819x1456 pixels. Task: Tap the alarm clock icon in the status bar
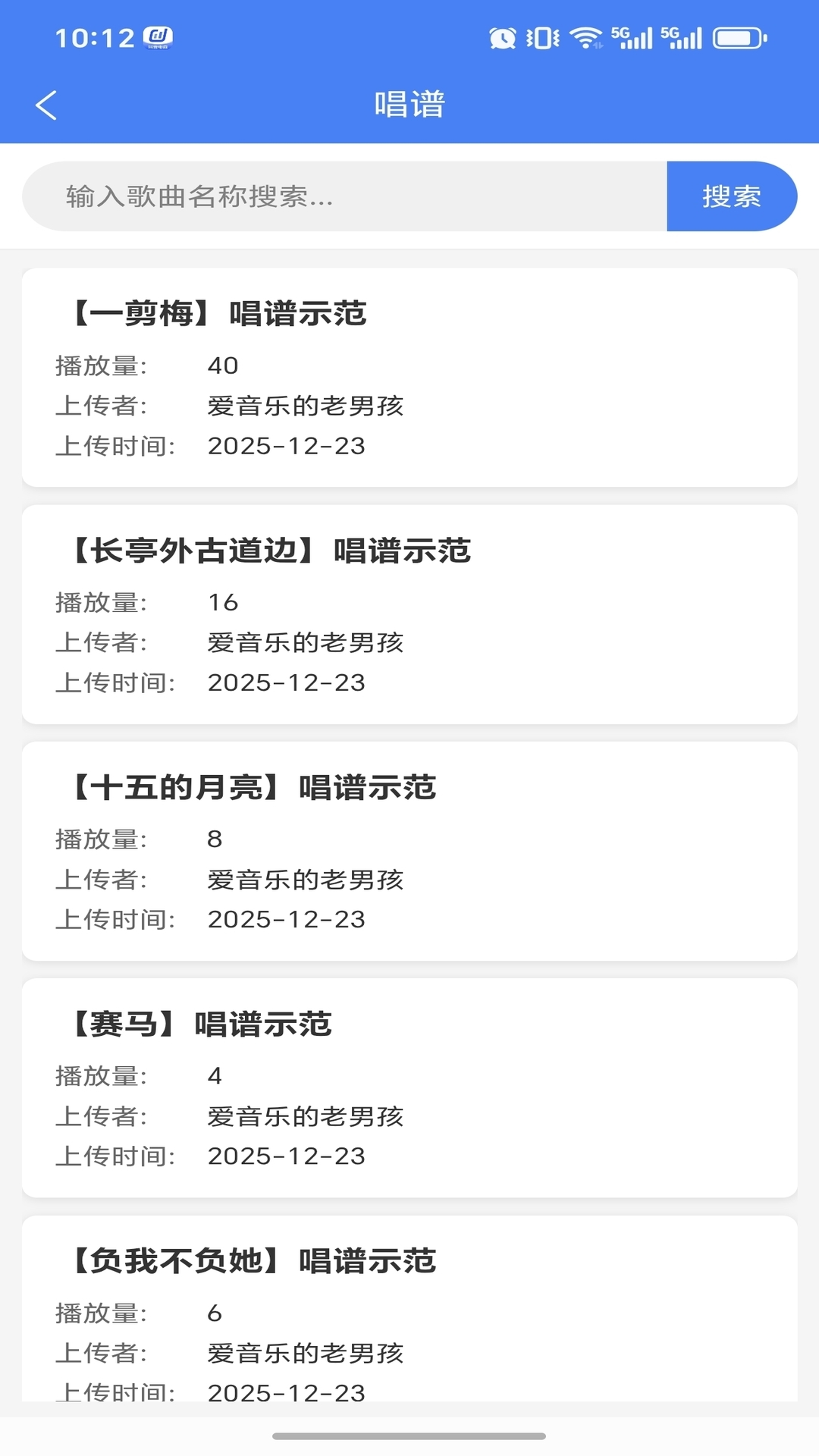pos(500,36)
